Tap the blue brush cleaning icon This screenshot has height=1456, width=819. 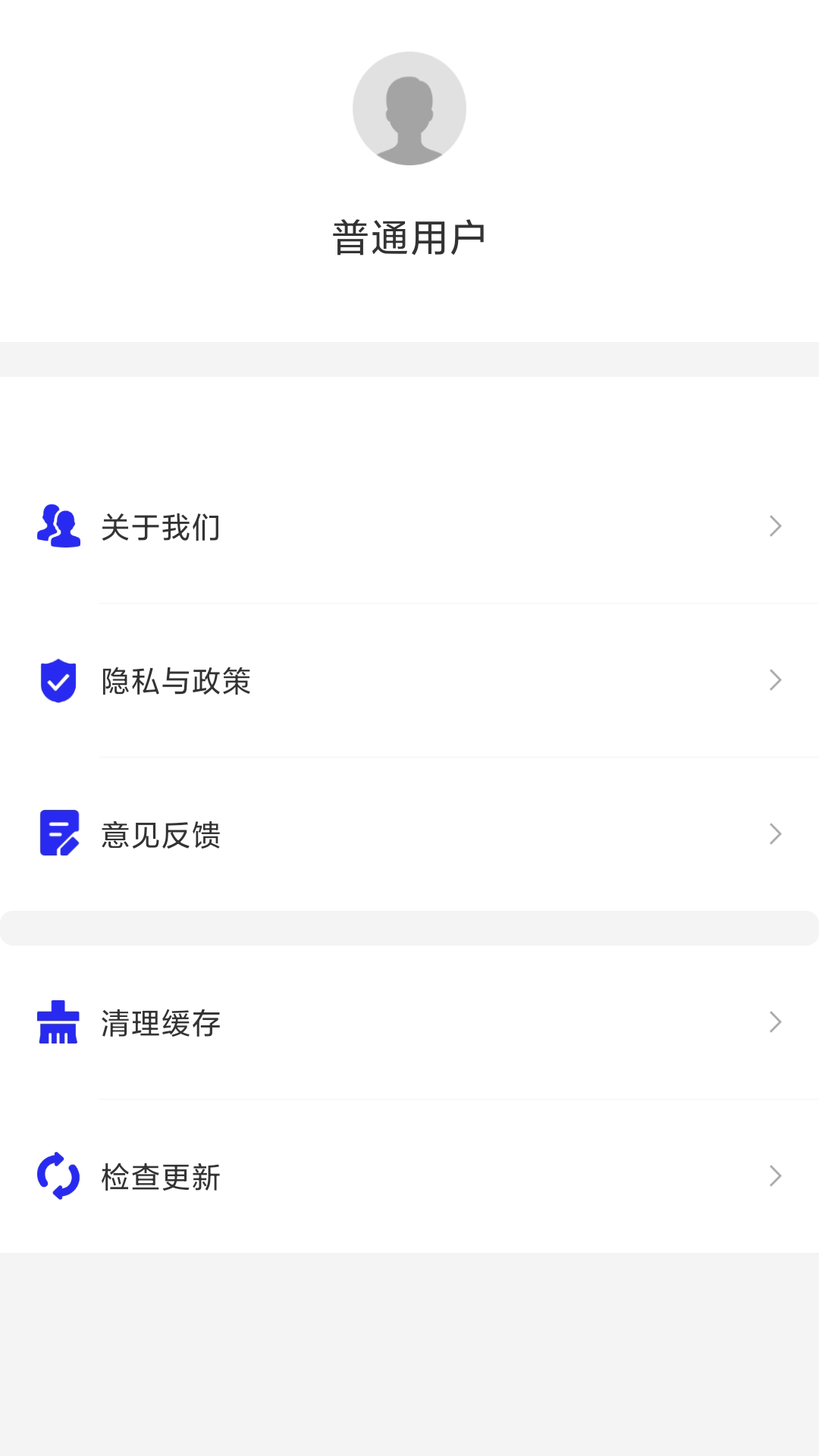click(59, 1023)
